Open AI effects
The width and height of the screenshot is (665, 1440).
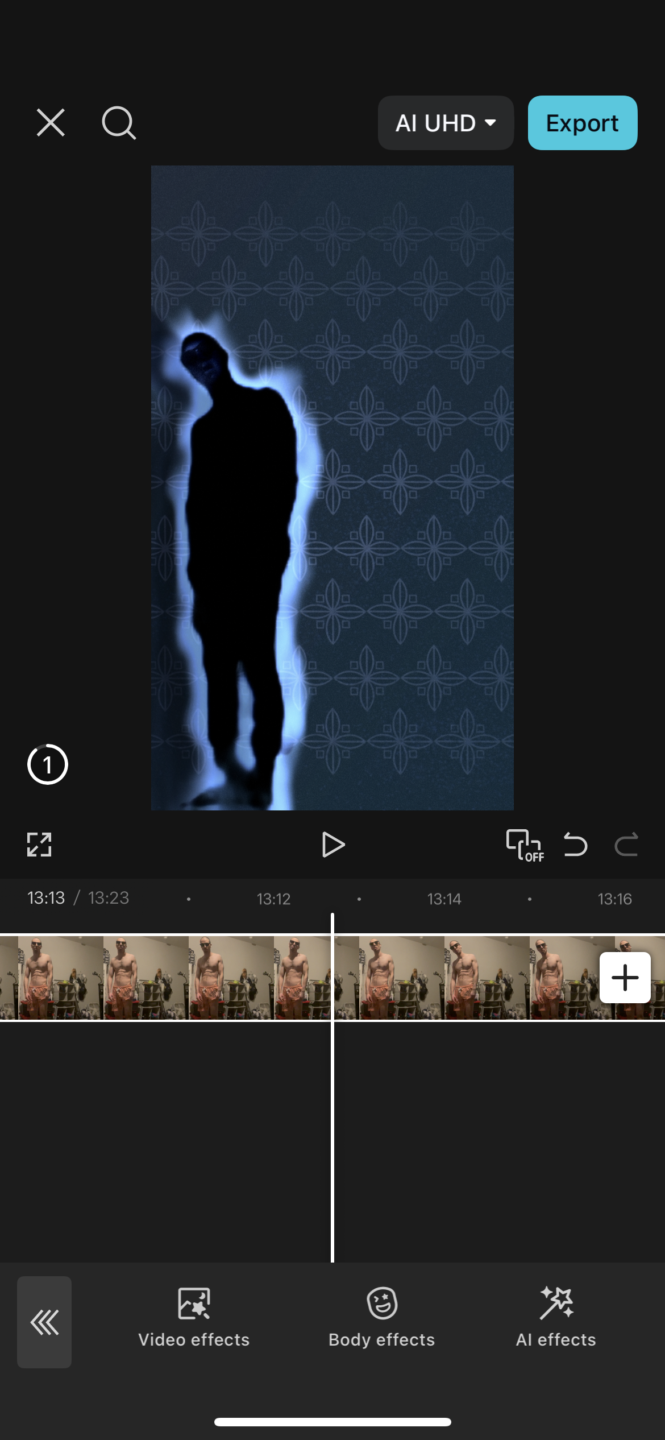556,1319
